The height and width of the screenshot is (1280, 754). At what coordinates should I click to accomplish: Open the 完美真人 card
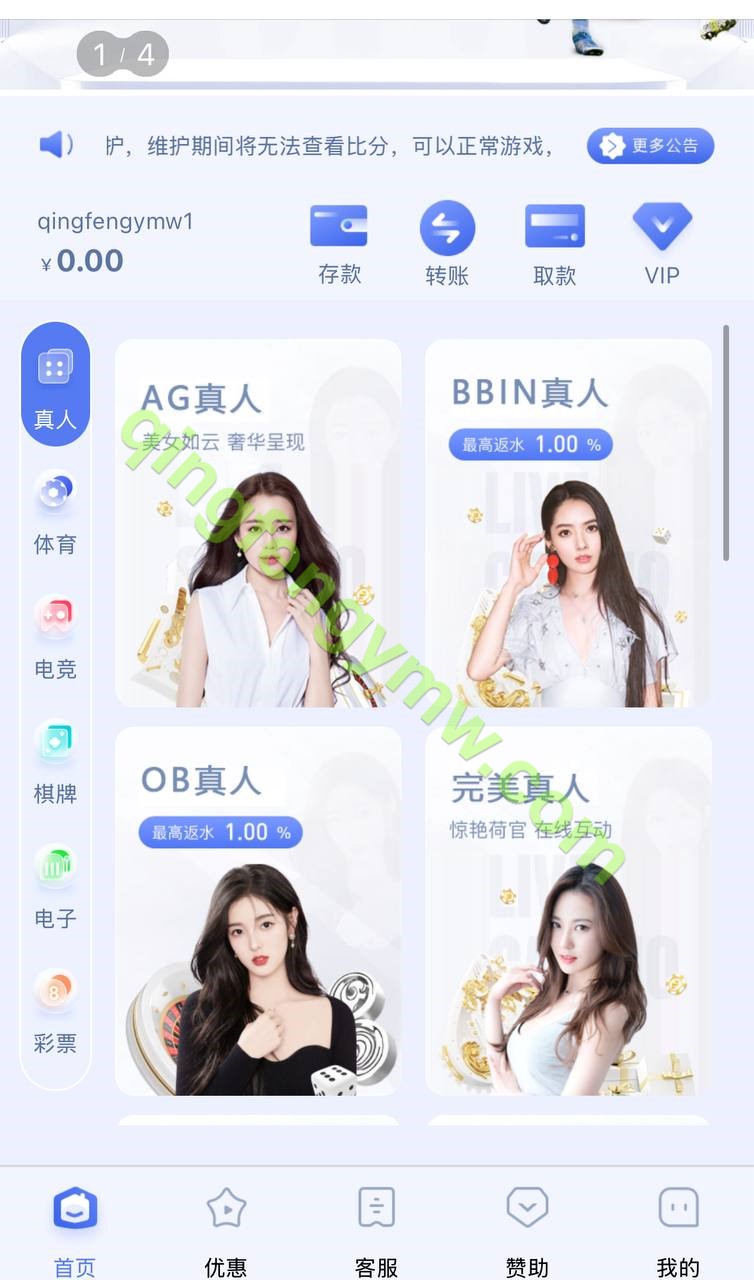click(x=568, y=910)
